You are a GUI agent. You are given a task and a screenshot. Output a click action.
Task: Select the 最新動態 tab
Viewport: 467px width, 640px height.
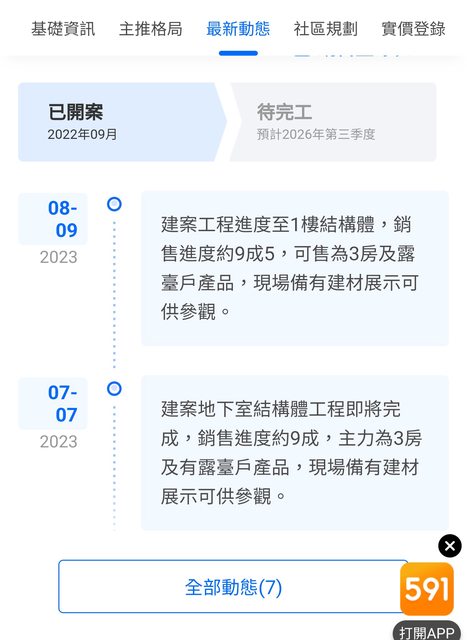[x=238, y=29]
